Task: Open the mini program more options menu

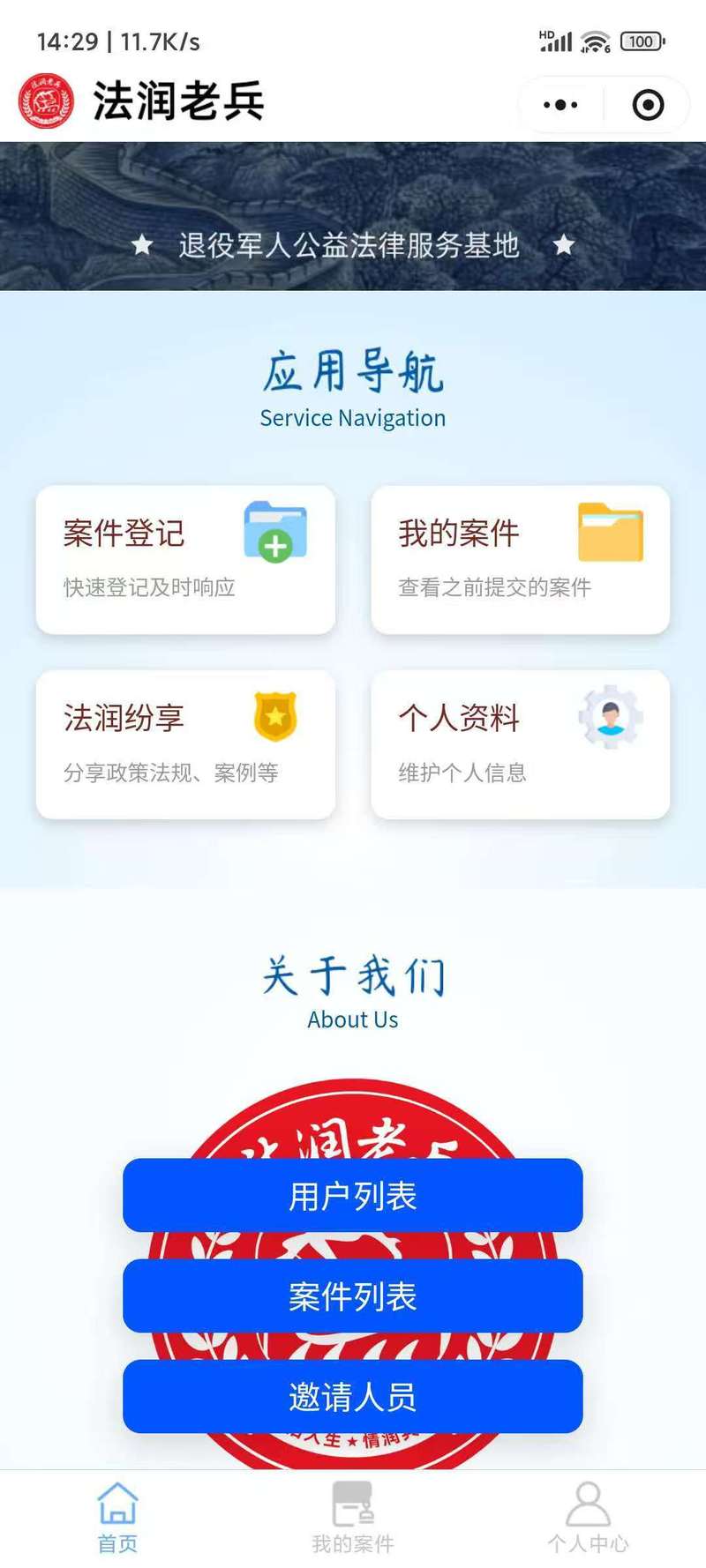Action: (x=560, y=105)
